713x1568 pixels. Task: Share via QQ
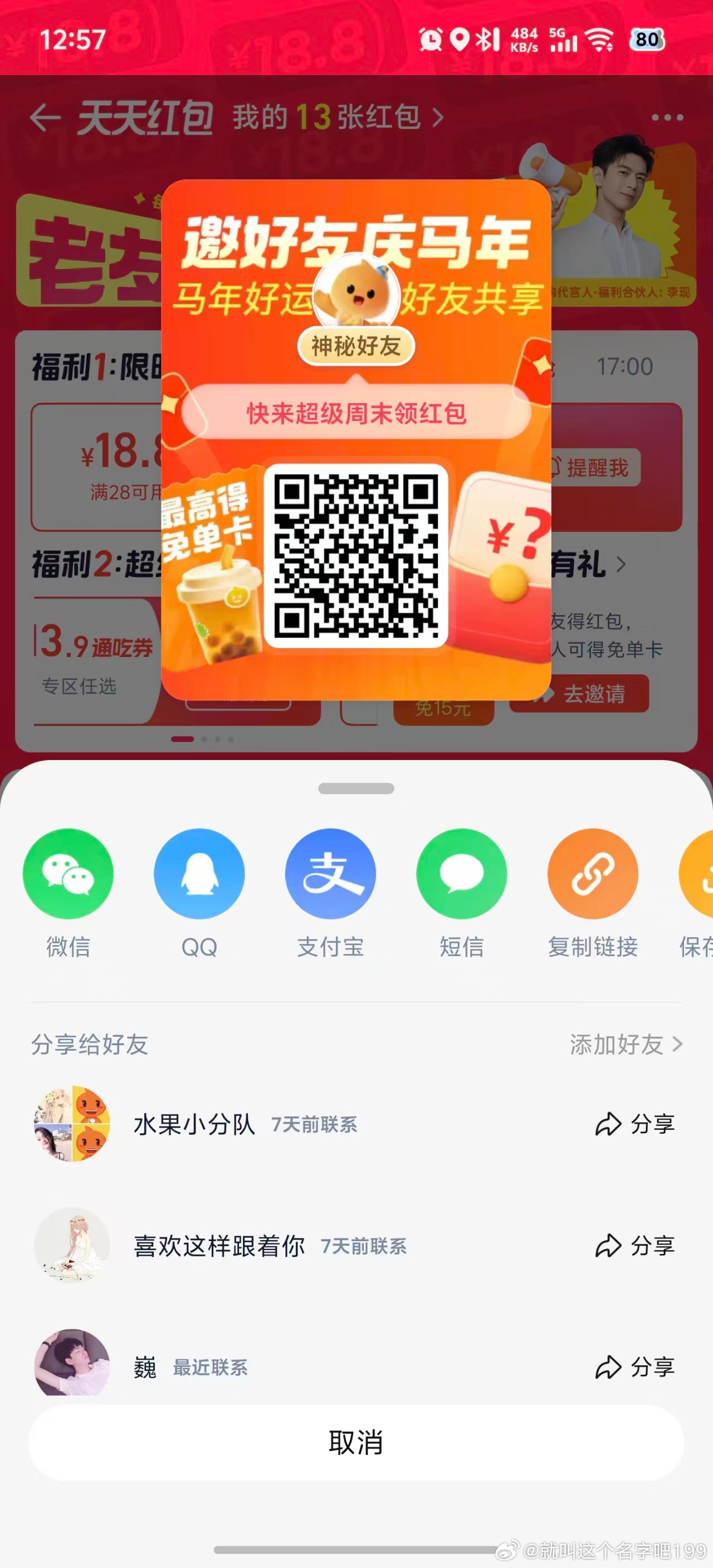point(199,874)
